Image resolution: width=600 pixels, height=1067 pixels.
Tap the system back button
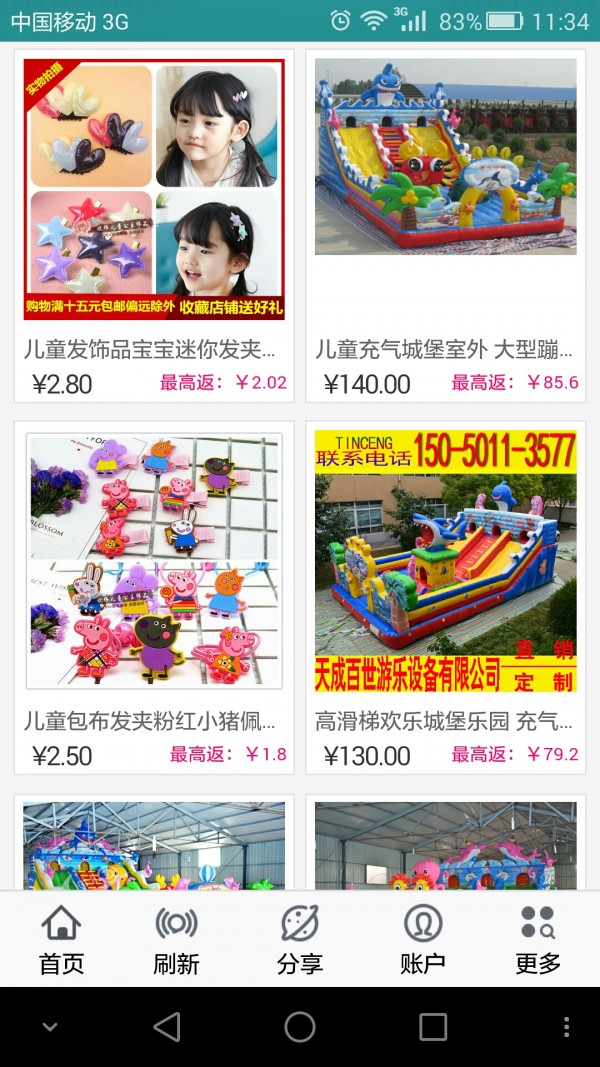[x=167, y=1027]
